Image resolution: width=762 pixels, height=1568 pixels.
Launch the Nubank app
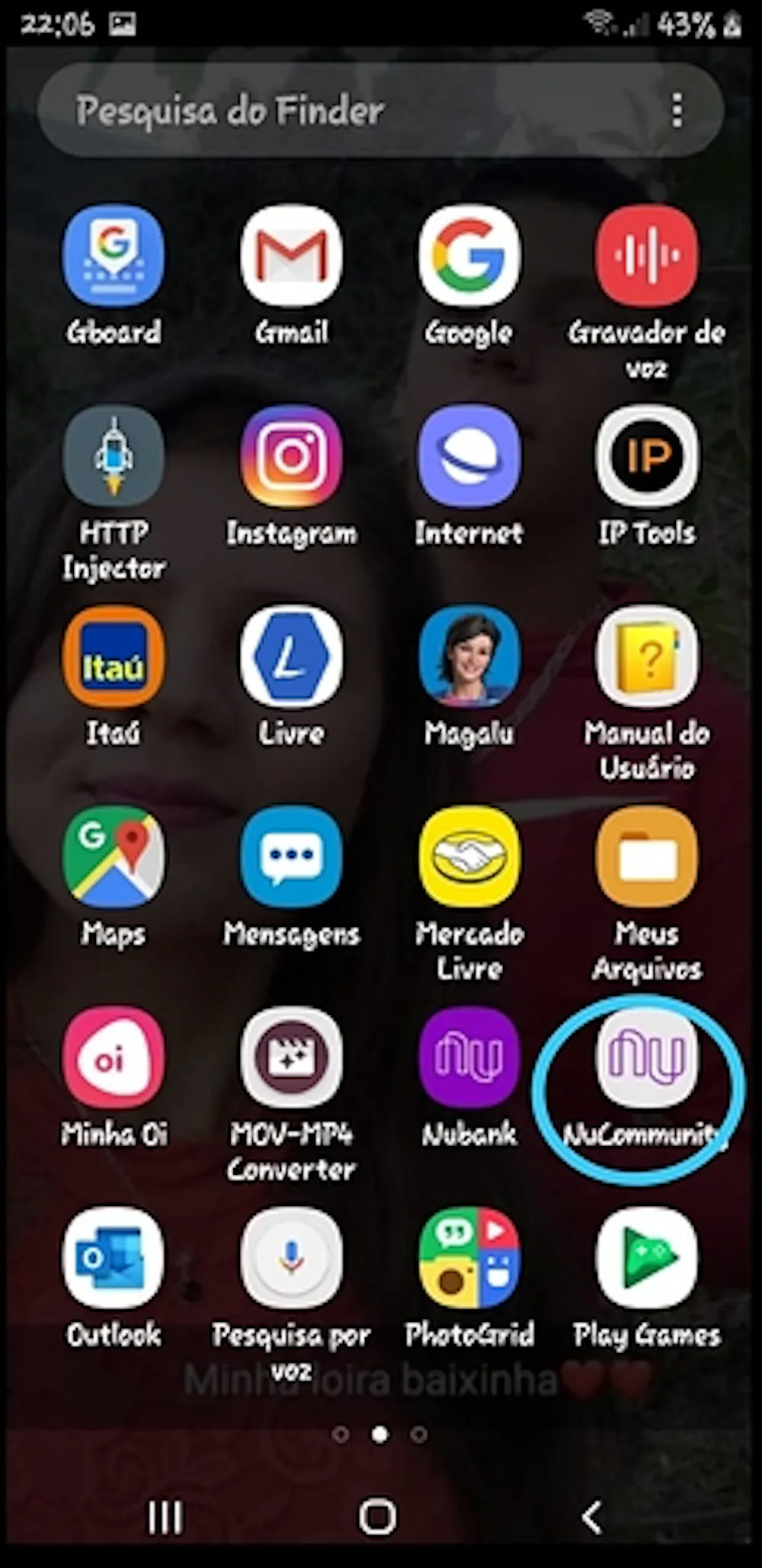click(x=469, y=1058)
